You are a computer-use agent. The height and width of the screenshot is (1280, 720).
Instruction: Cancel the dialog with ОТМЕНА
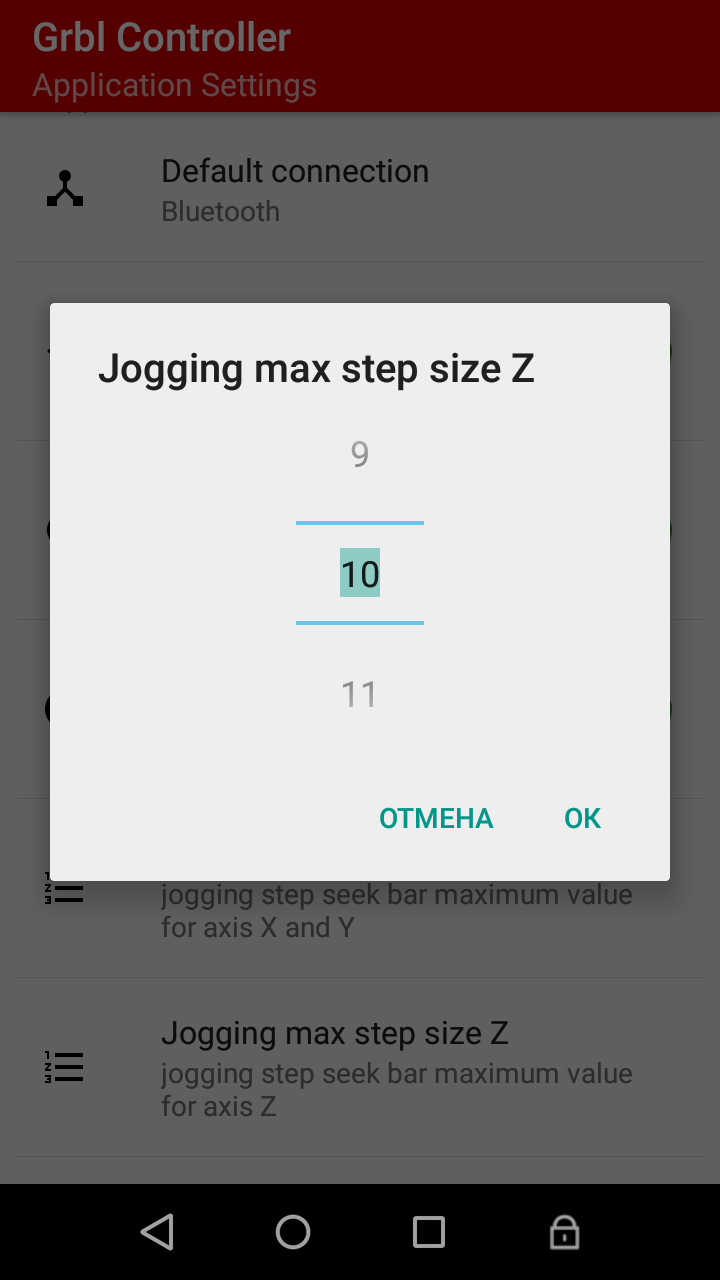pos(436,818)
